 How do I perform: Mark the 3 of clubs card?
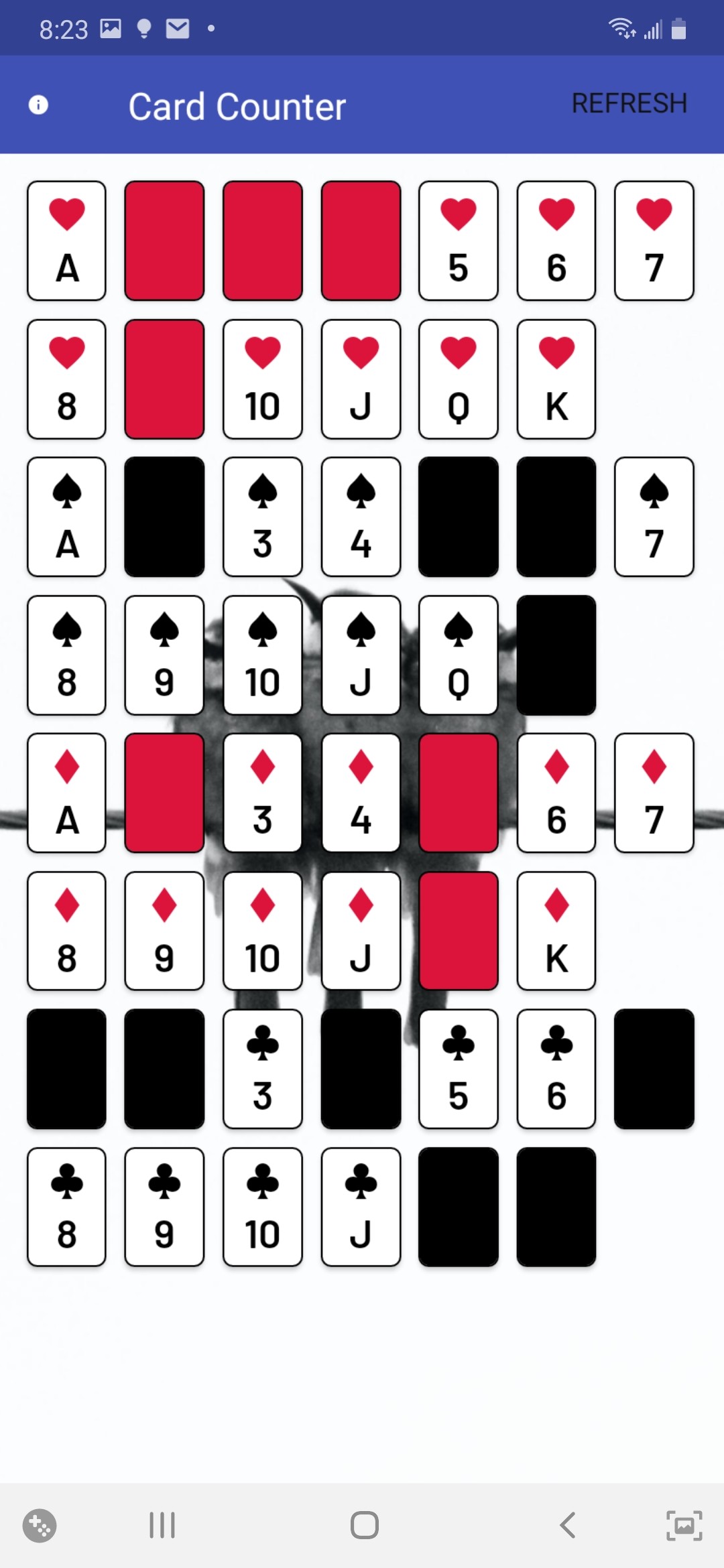click(262, 1069)
